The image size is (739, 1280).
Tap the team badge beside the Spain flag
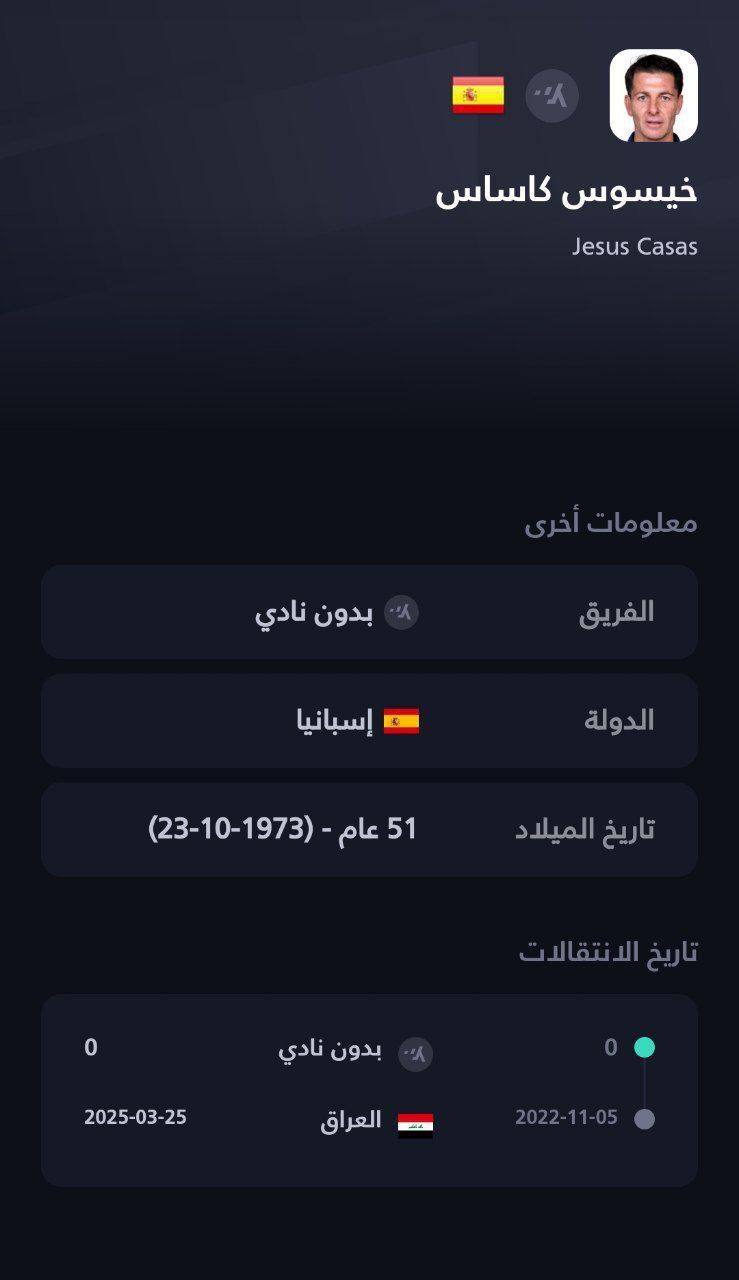tap(552, 96)
